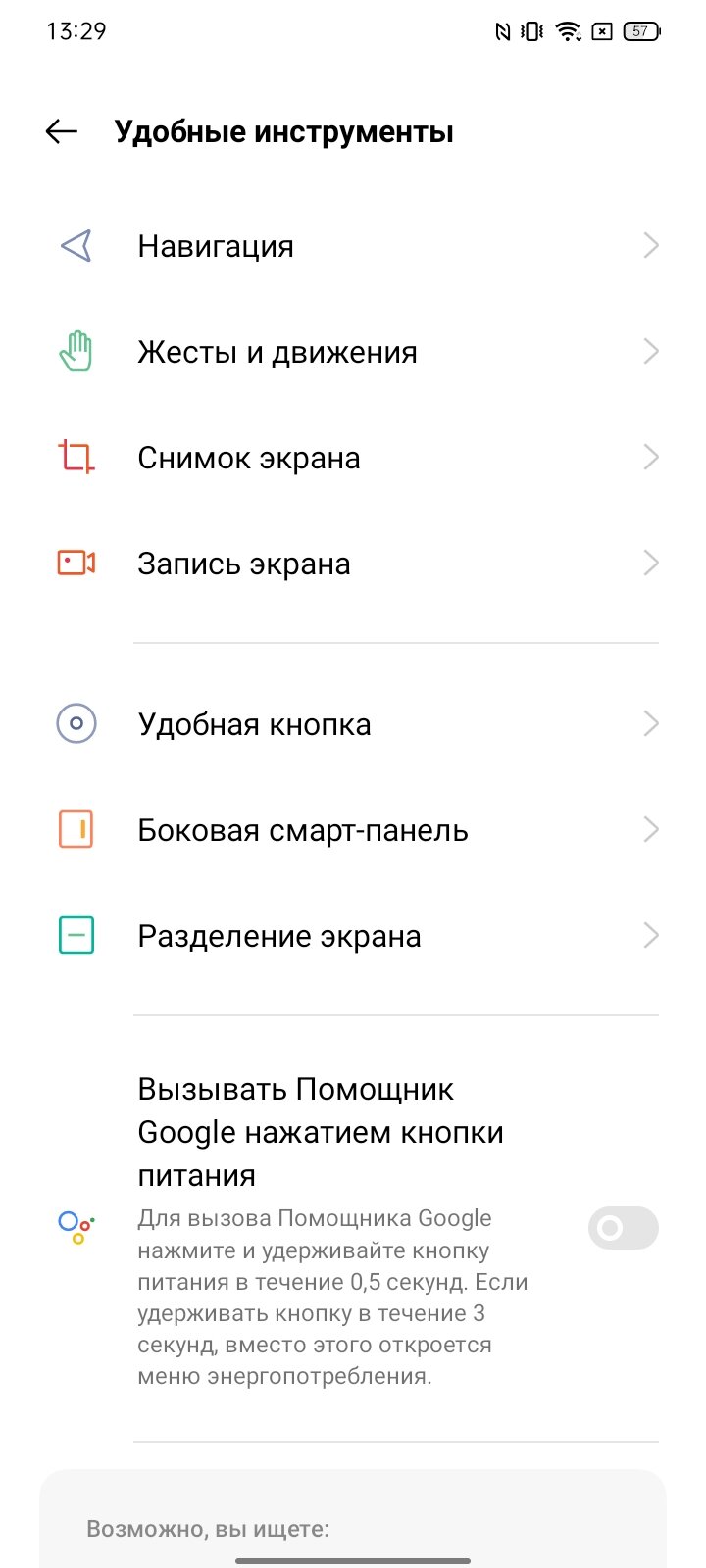Image resolution: width=706 pixels, height=1568 pixels.
Task: Open Навигация settings
Action: [353, 246]
